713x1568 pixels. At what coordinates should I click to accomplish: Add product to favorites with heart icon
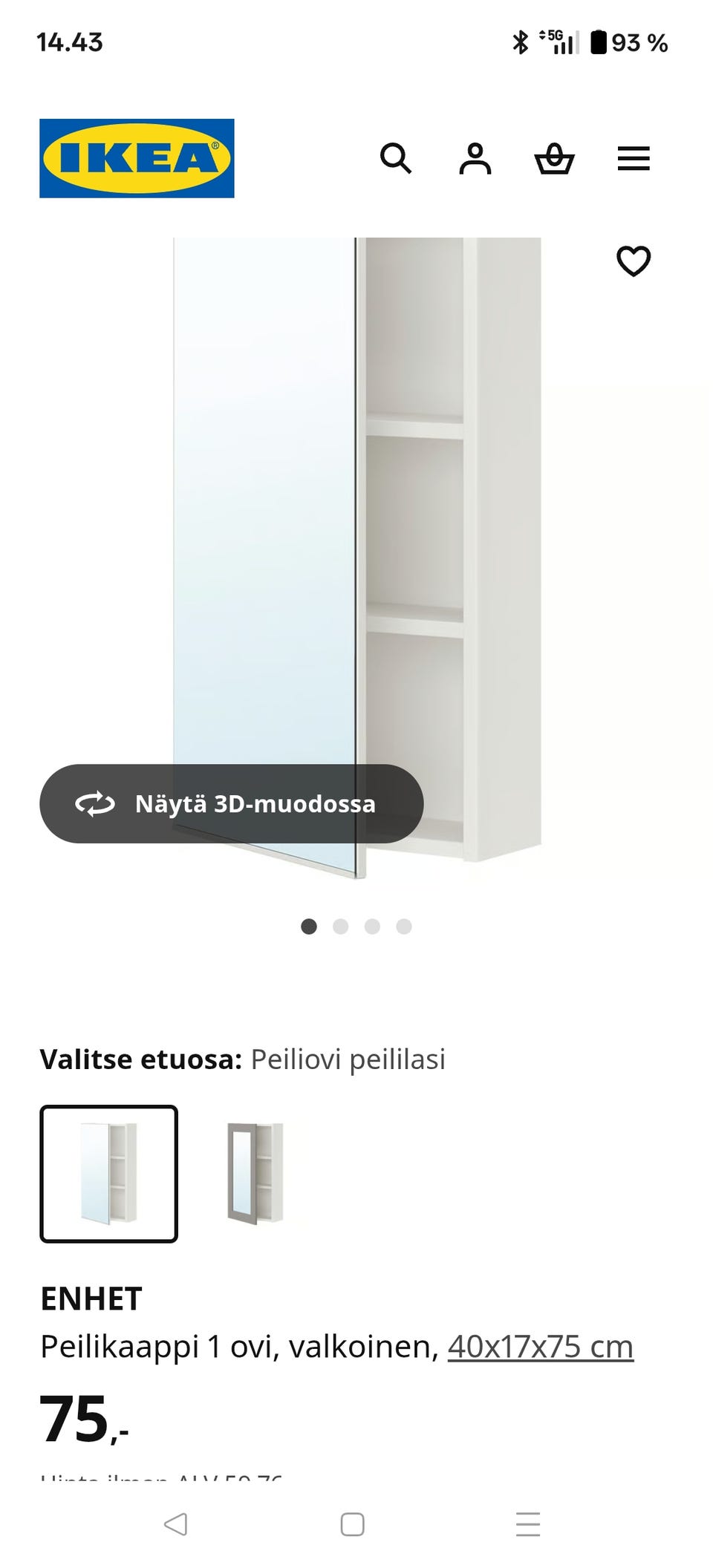[x=635, y=261]
